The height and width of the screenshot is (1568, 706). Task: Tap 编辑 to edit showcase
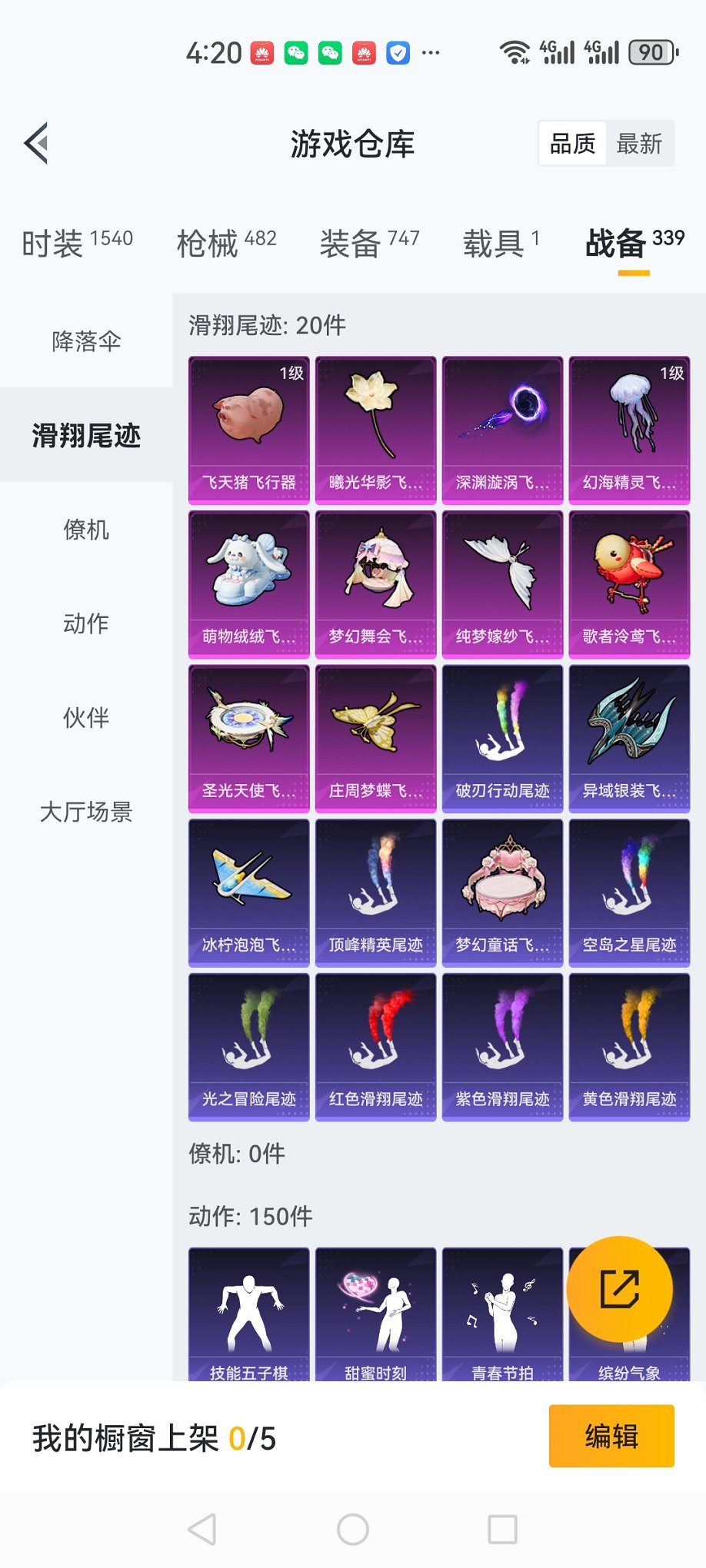pos(611,1436)
